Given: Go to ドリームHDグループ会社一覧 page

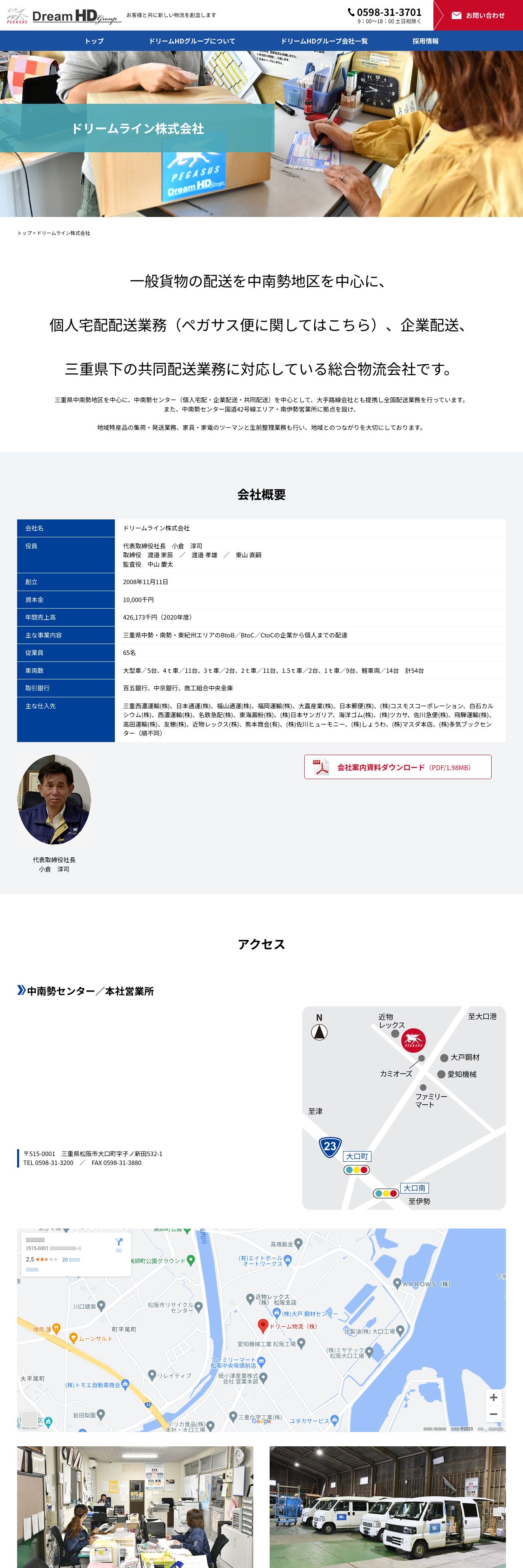Looking at the screenshot, I should 324,41.
